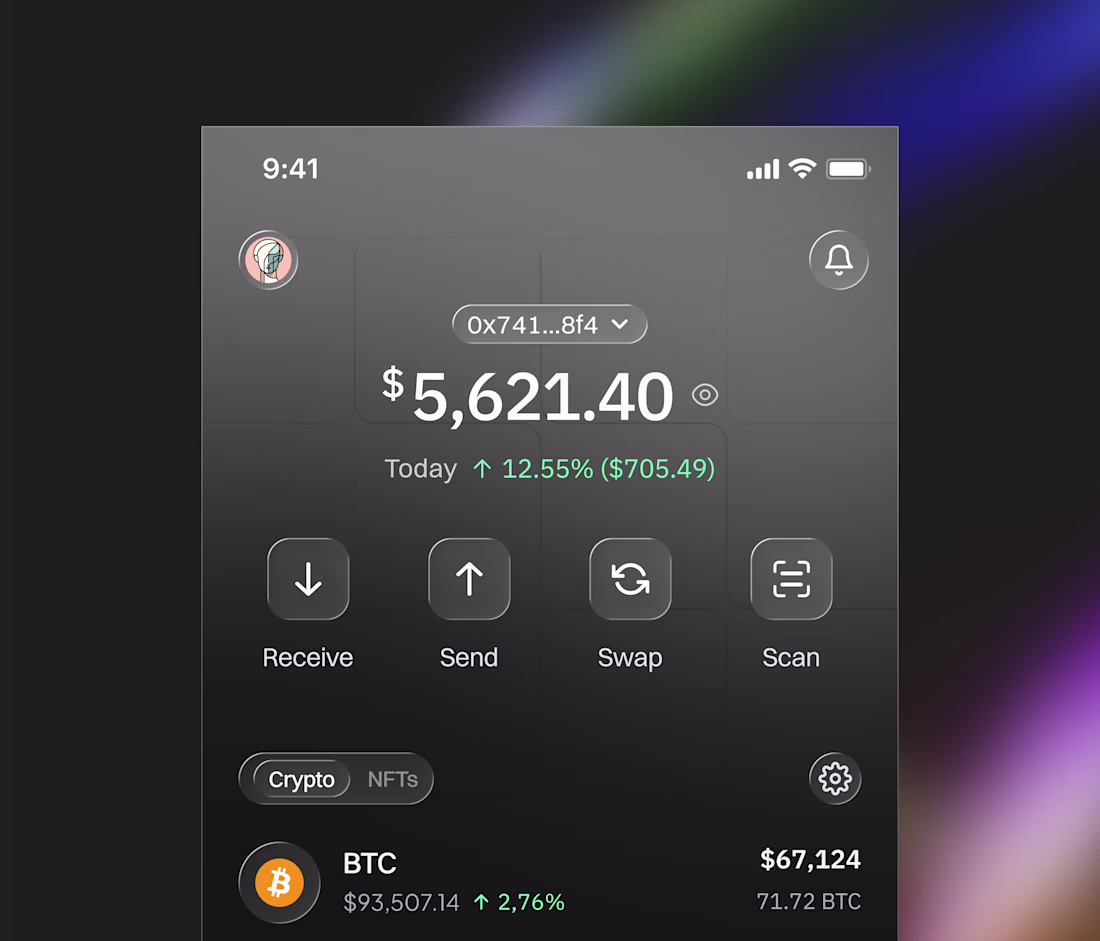1100x941 pixels.
Task: Open the Swap action
Action: point(630,579)
